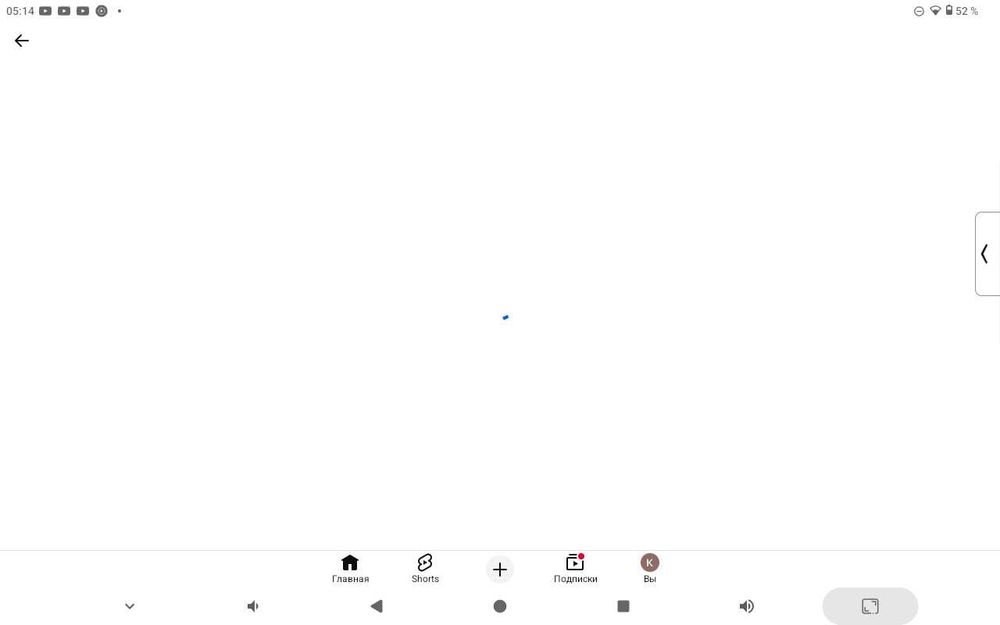Tap the system back triangle button
This screenshot has height=625, width=1000.
pyautogui.click(x=376, y=606)
